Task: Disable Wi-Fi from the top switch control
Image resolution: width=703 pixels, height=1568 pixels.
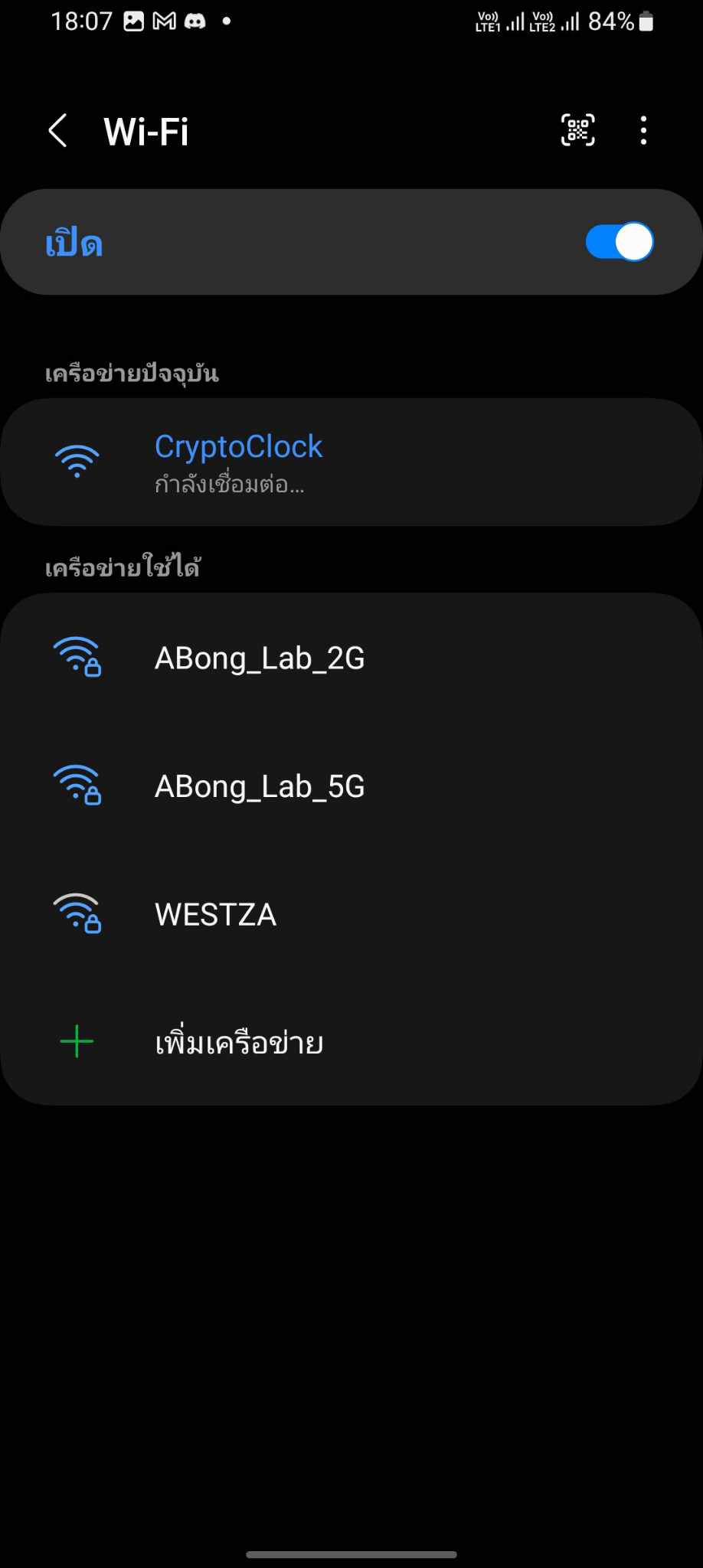Action: (618, 241)
